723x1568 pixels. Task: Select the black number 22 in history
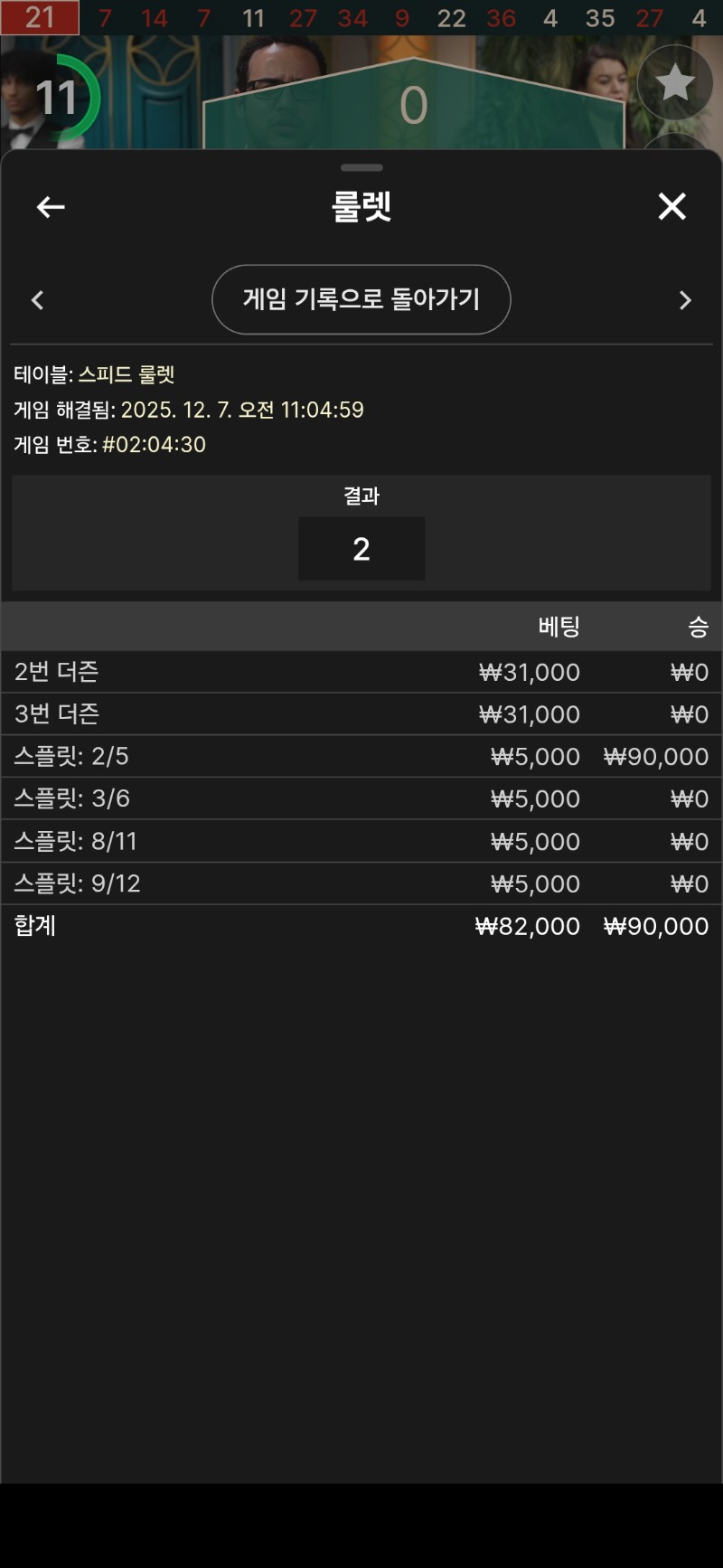click(x=450, y=18)
